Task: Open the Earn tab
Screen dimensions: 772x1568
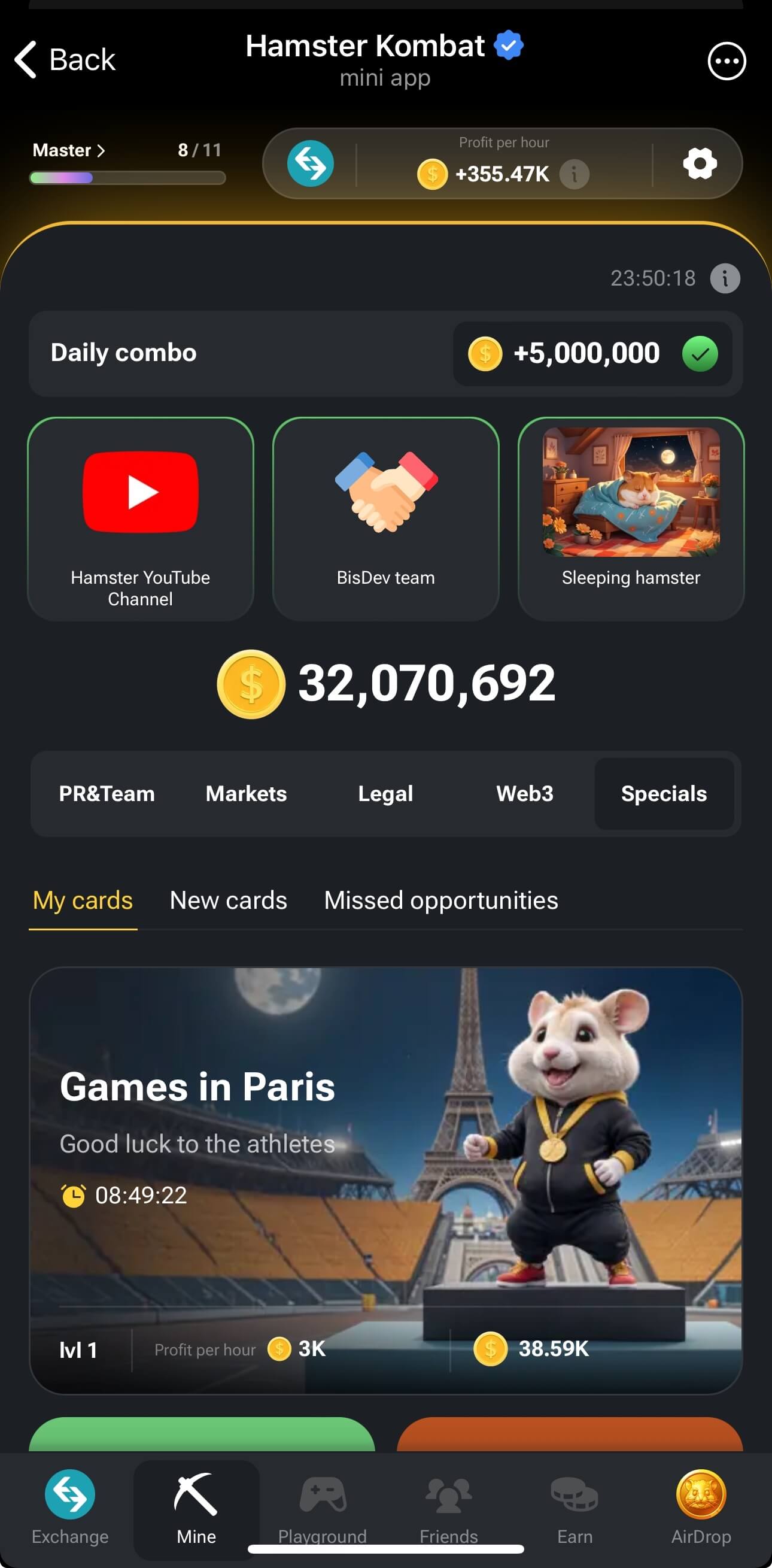Action: 575,1507
